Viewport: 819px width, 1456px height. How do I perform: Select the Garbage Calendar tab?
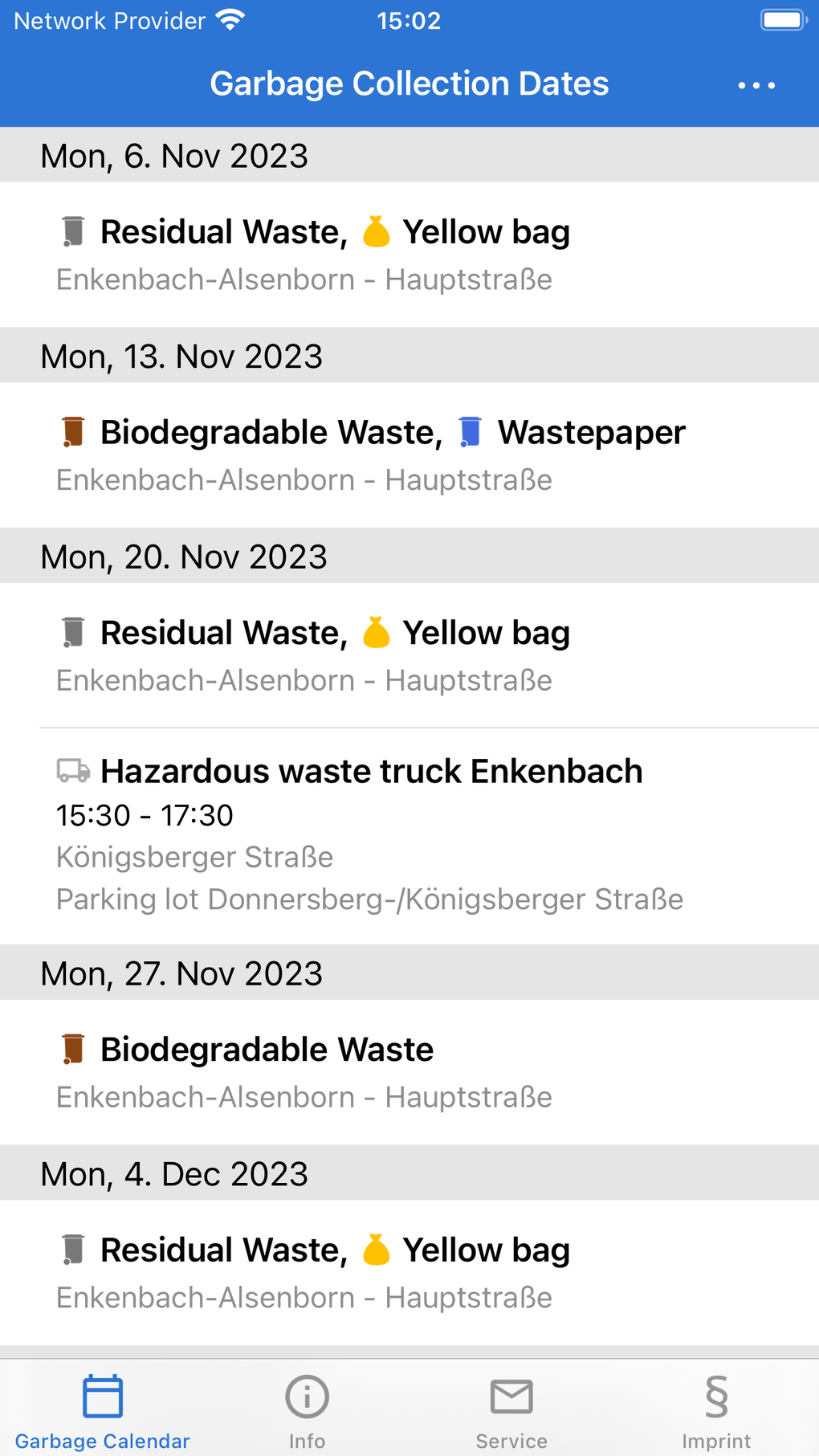click(x=103, y=1411)
